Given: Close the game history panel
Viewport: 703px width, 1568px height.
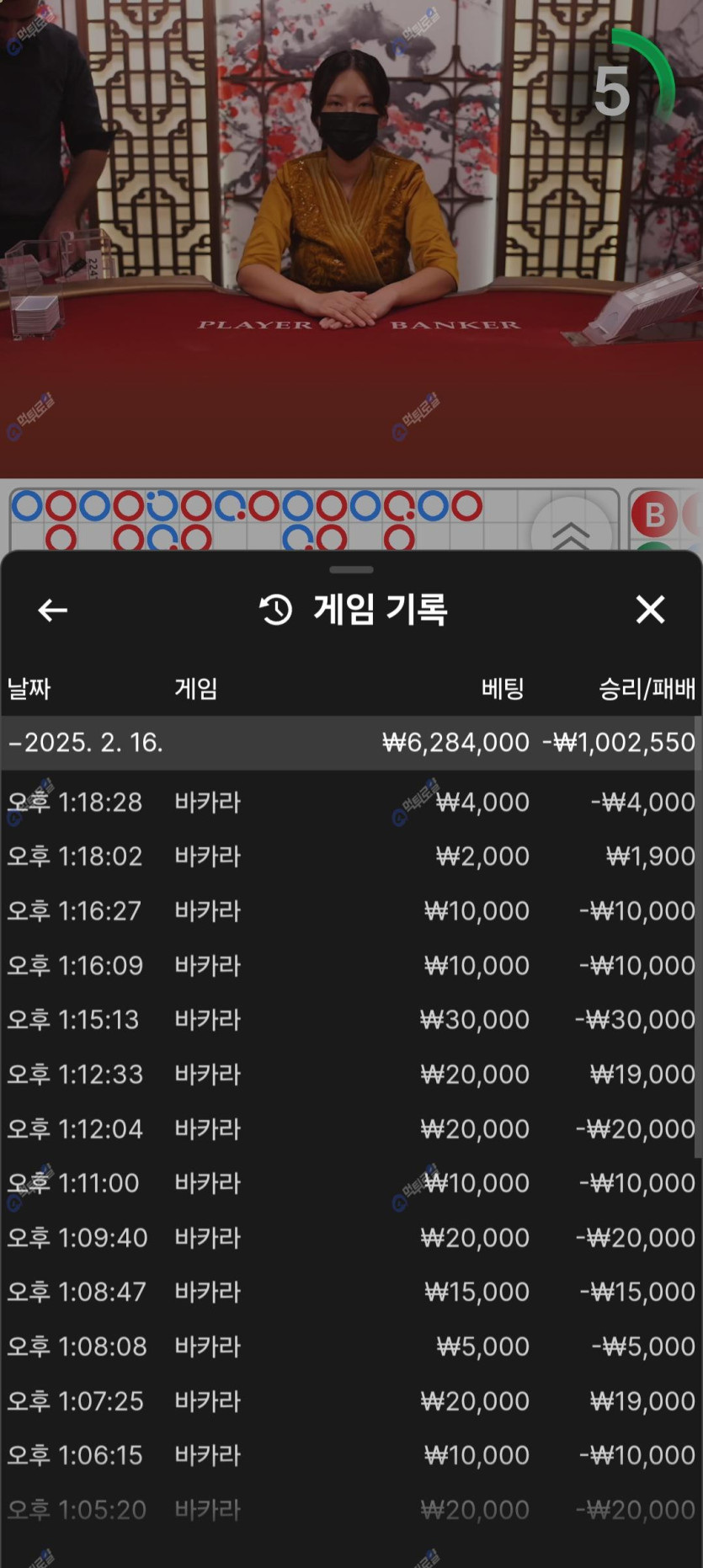Looking at the screenshot, I should tap(650, 610).
